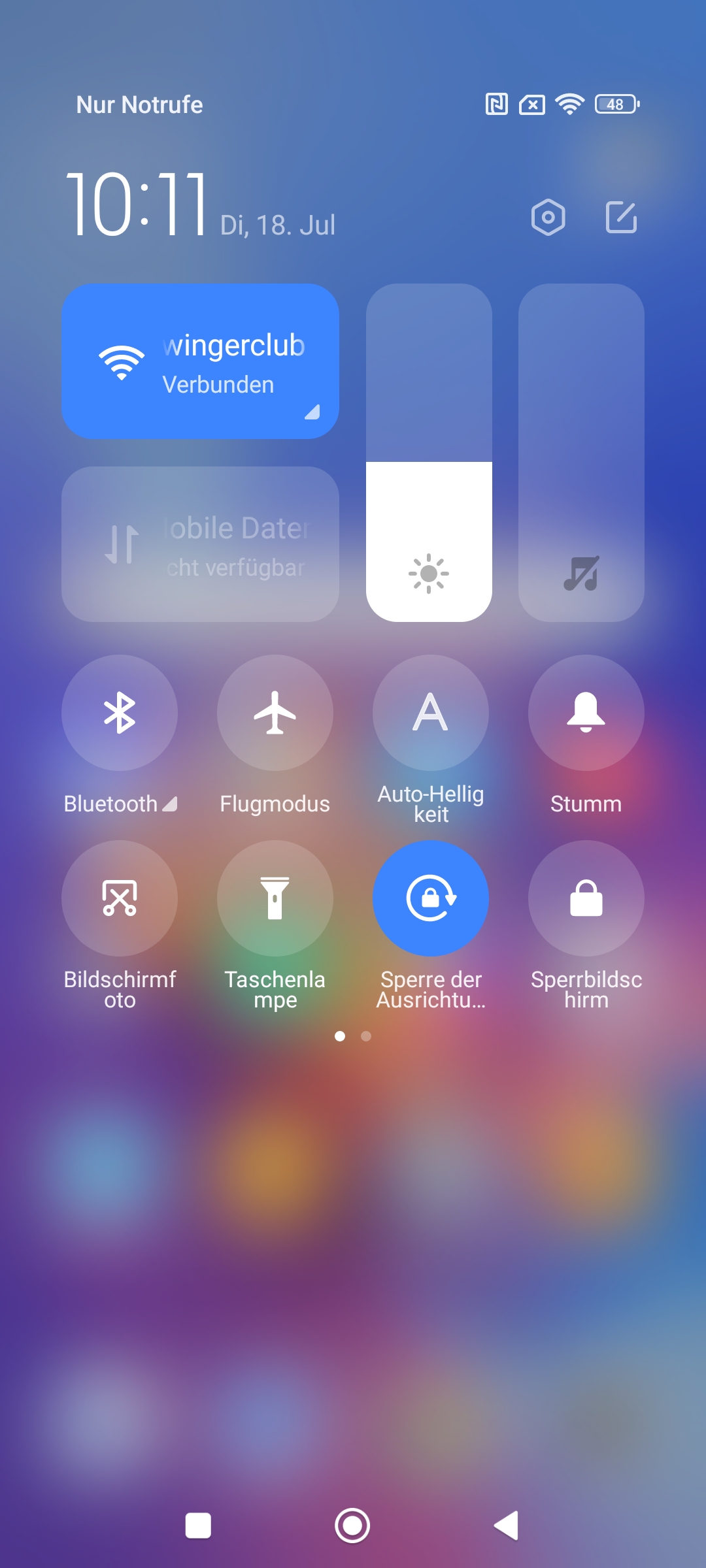This screenshot has height=1568, width=706.
Task: Go back with the triangle button
Action: (x=507, y=1526)
